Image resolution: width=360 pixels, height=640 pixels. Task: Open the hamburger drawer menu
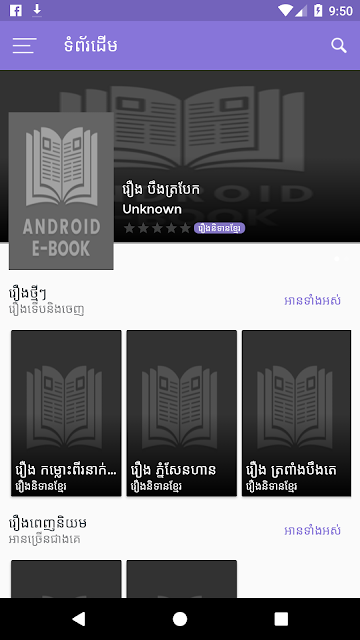pos(24,45)
